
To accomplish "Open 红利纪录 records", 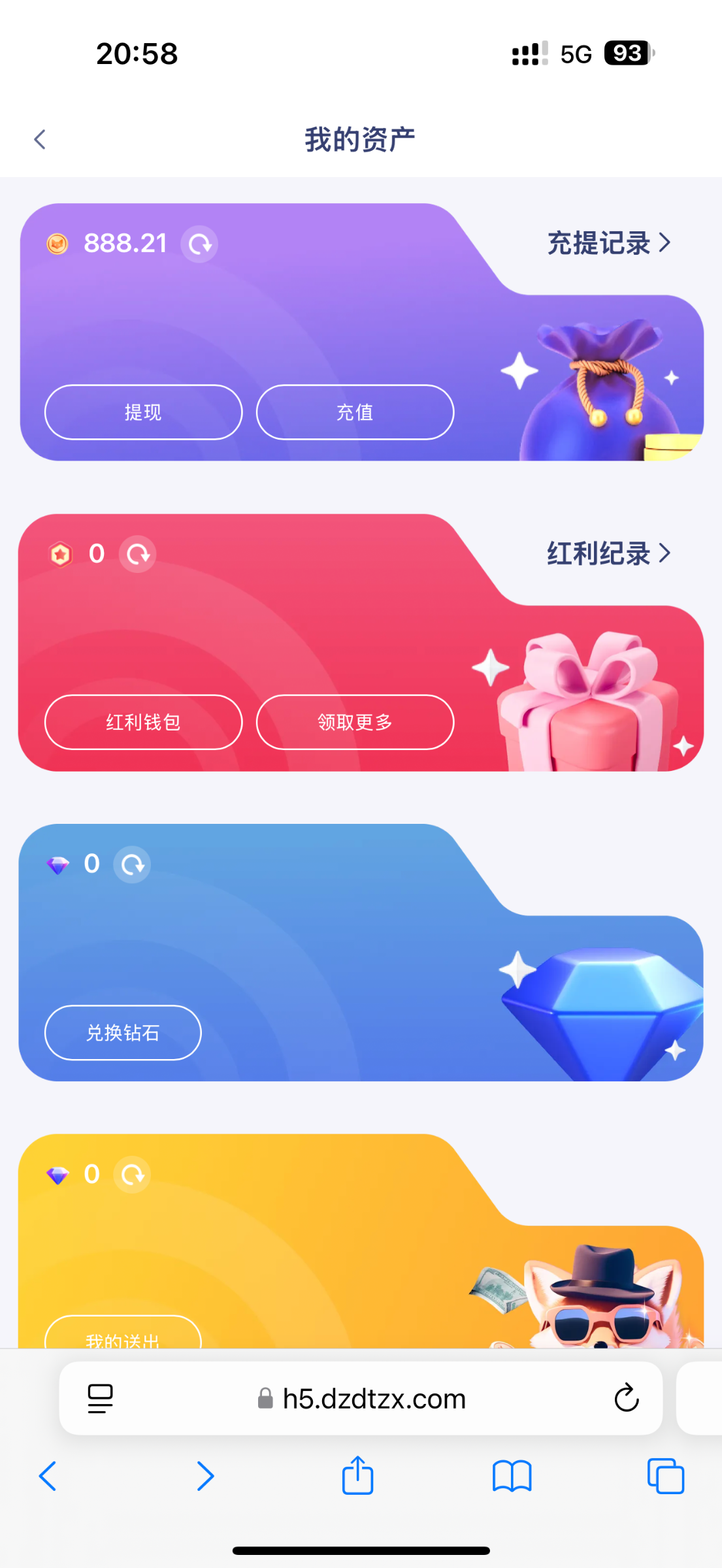I will point(608,553).
